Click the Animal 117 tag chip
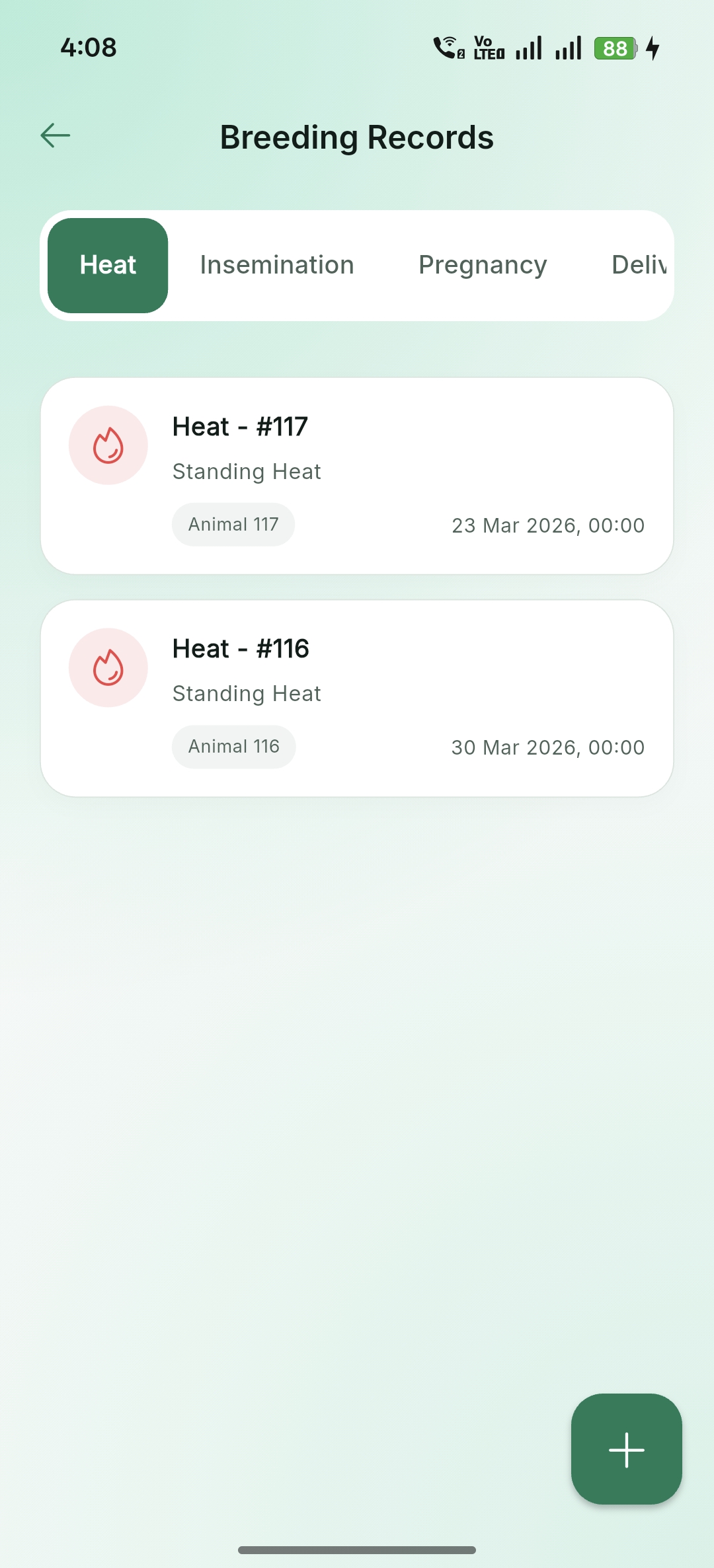The width and height of the screenshot is (714, 1568). pos(233,524)
